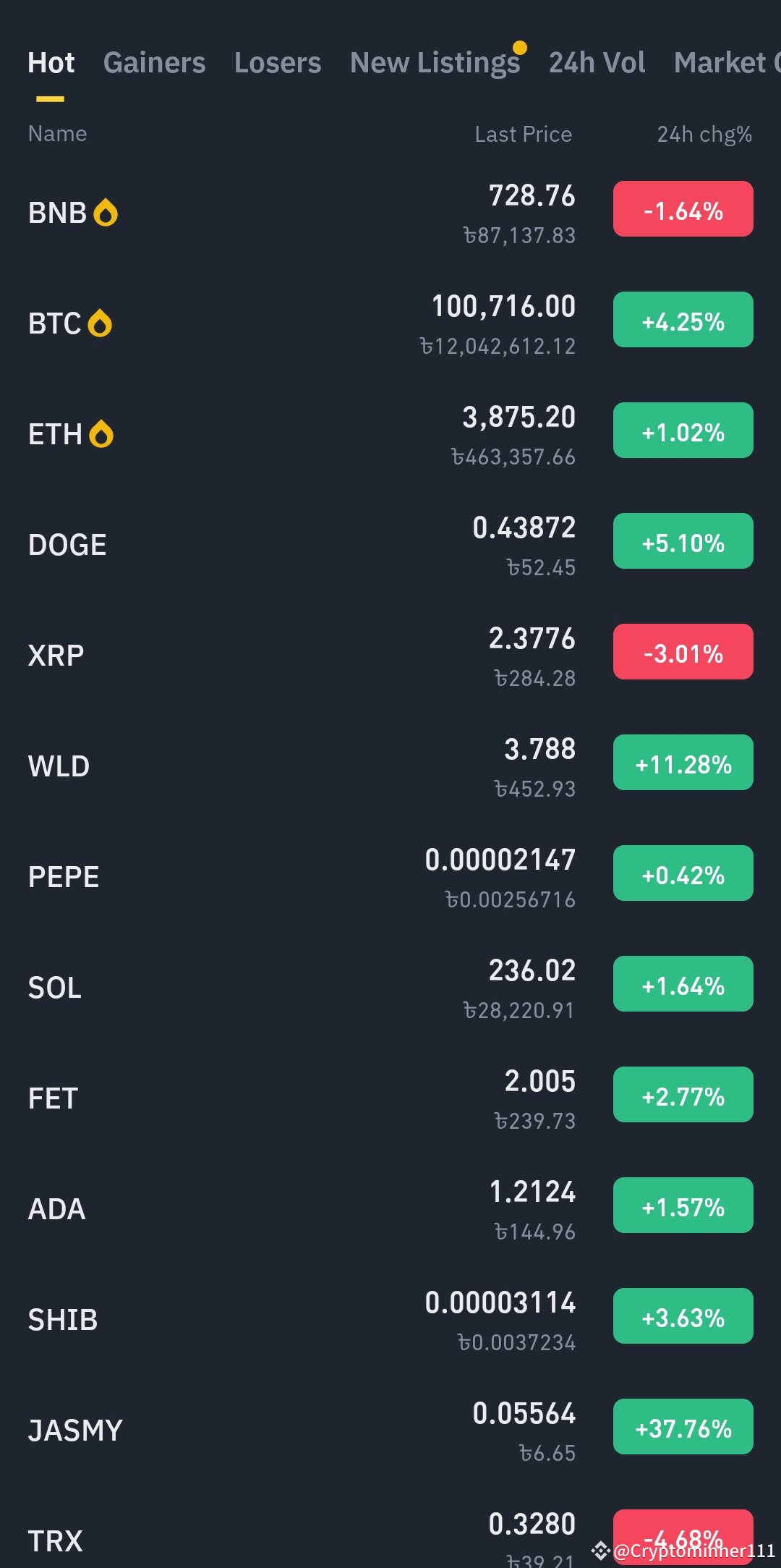Image resolution: width=781 pixels, height=1568 pixels.
Task: Expand Market Cap sorting options
Action: tap(730, 64)
